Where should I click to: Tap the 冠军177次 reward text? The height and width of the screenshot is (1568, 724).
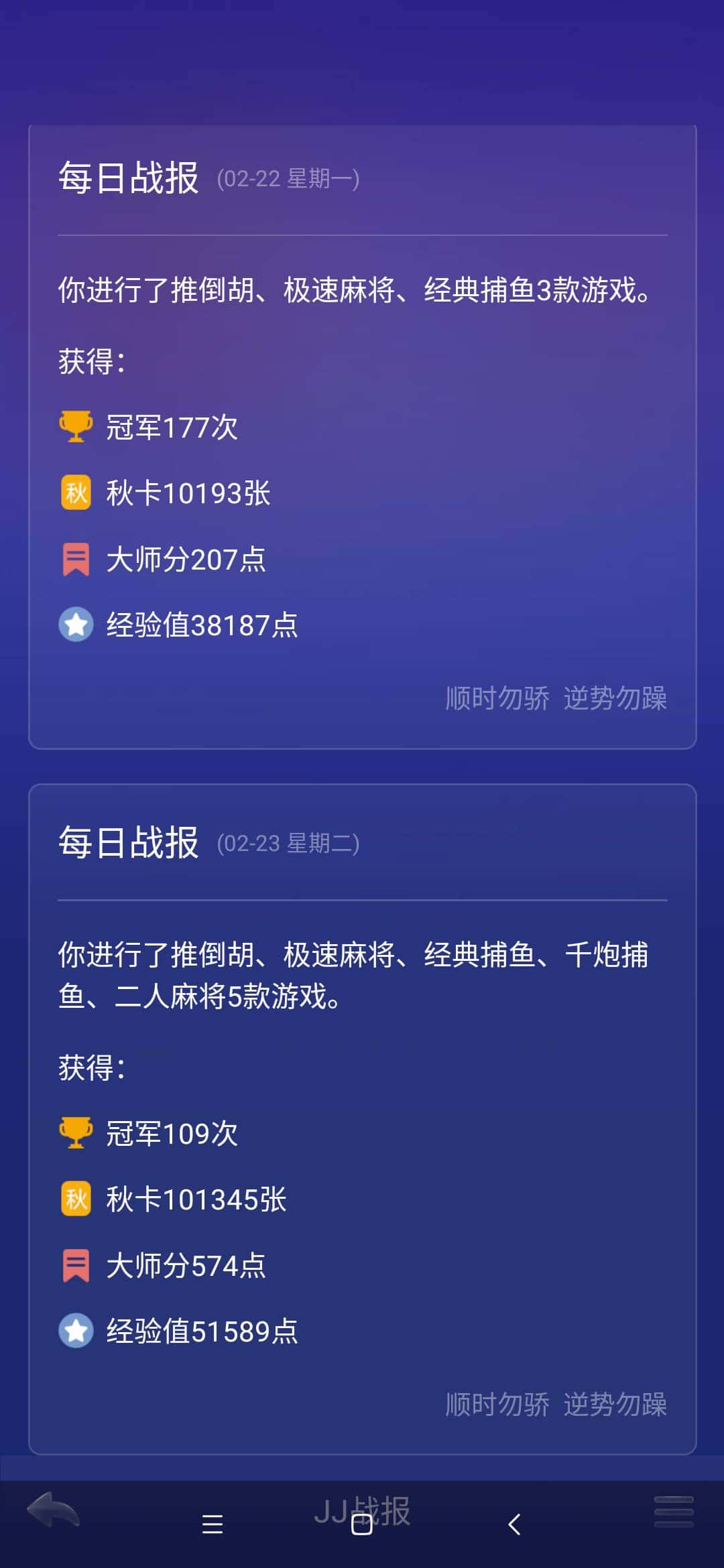click(171, 426)
